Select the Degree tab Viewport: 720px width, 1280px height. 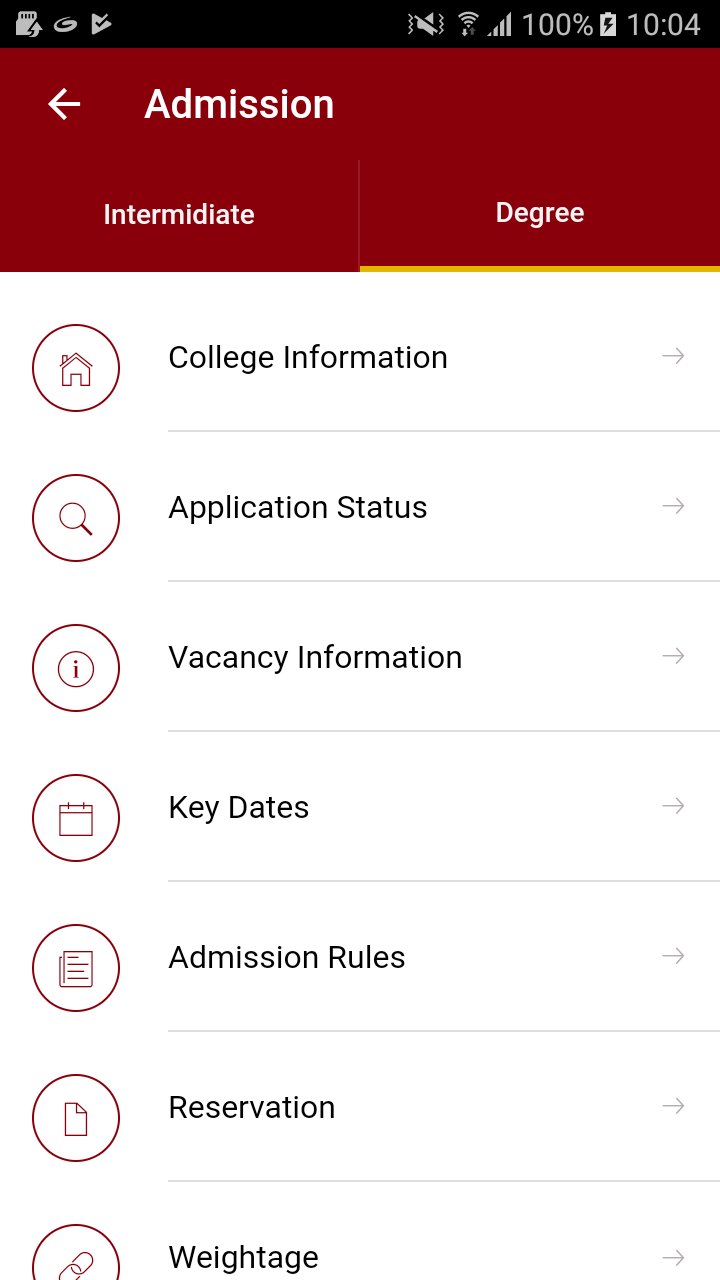[x=540, y=213]
